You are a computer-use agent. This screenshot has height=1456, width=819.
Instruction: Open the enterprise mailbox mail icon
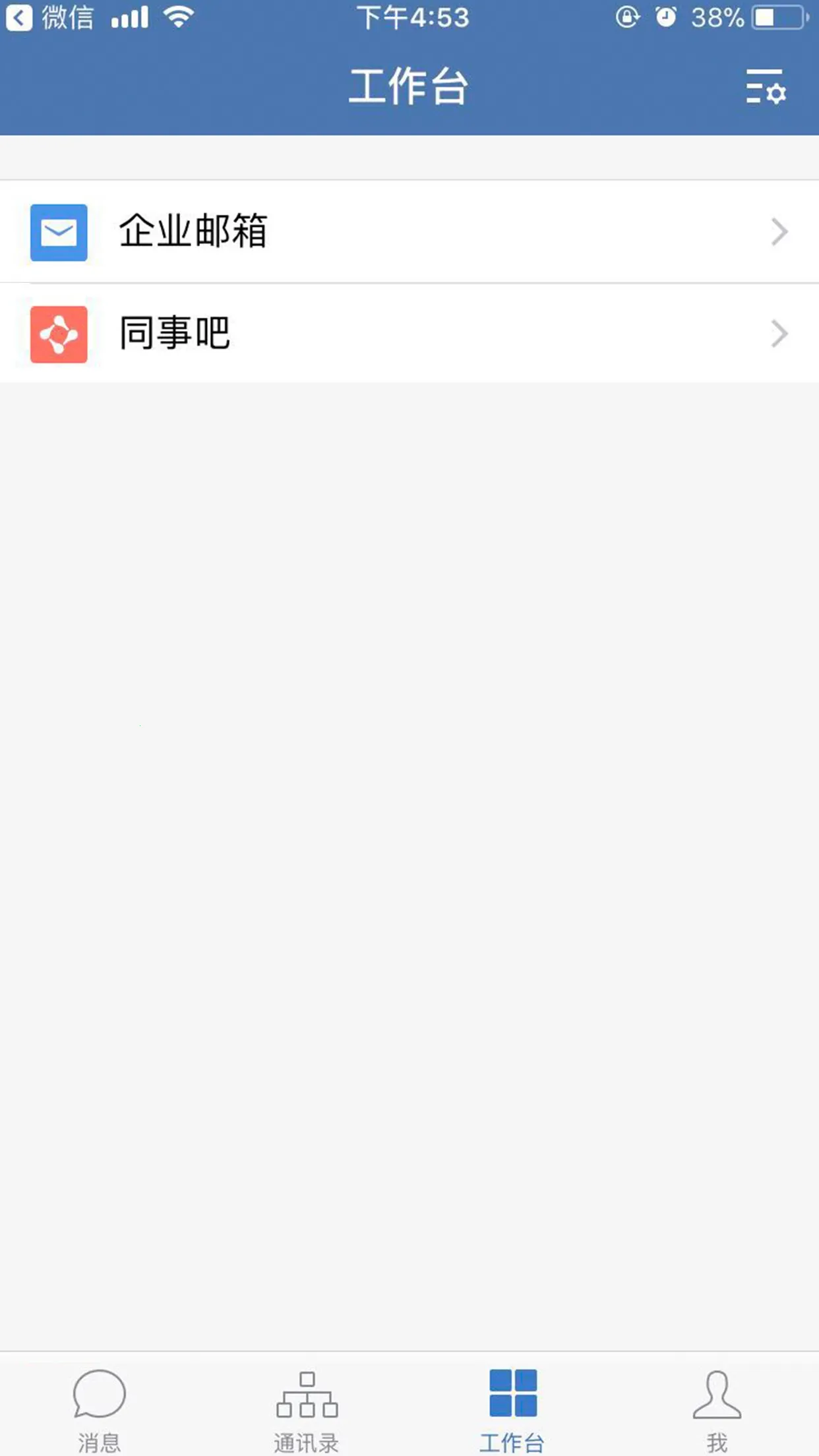point(58,232)
